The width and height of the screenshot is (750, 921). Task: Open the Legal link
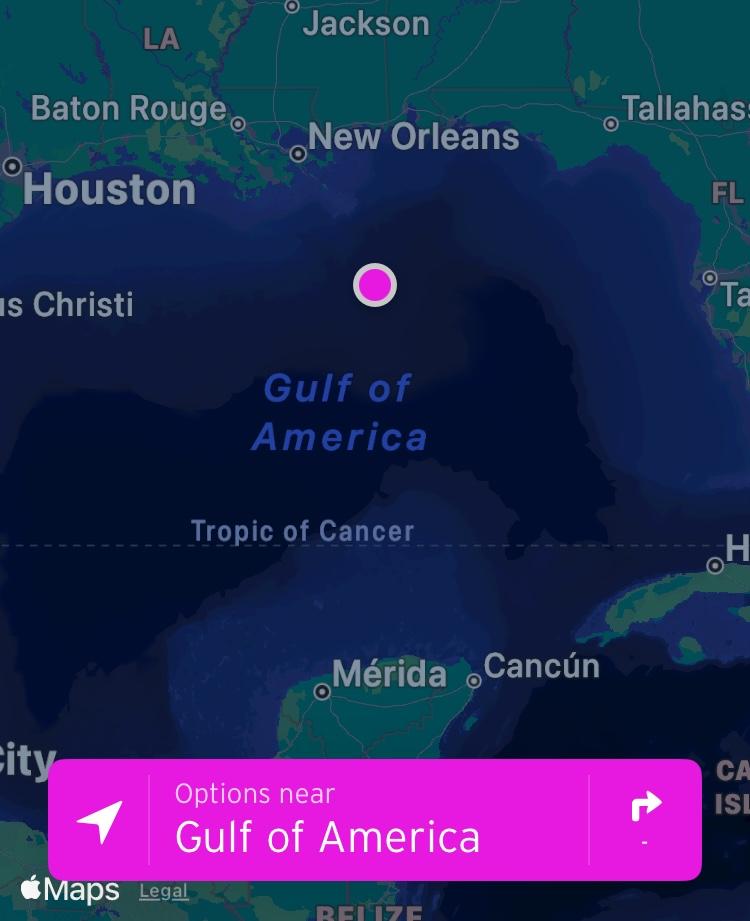pyautogui.click(x=163, y=891)
